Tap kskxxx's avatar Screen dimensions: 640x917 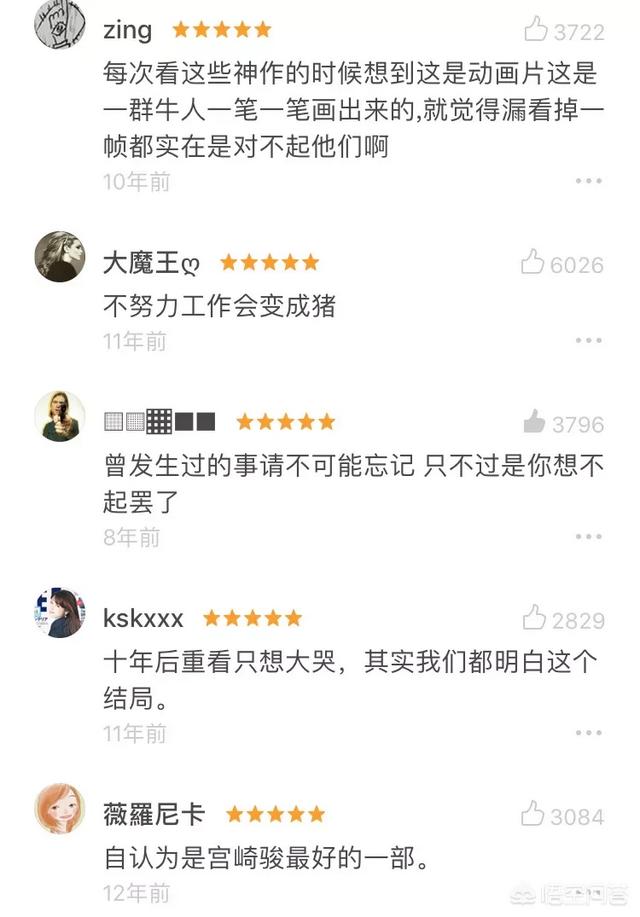click(59, 612)
